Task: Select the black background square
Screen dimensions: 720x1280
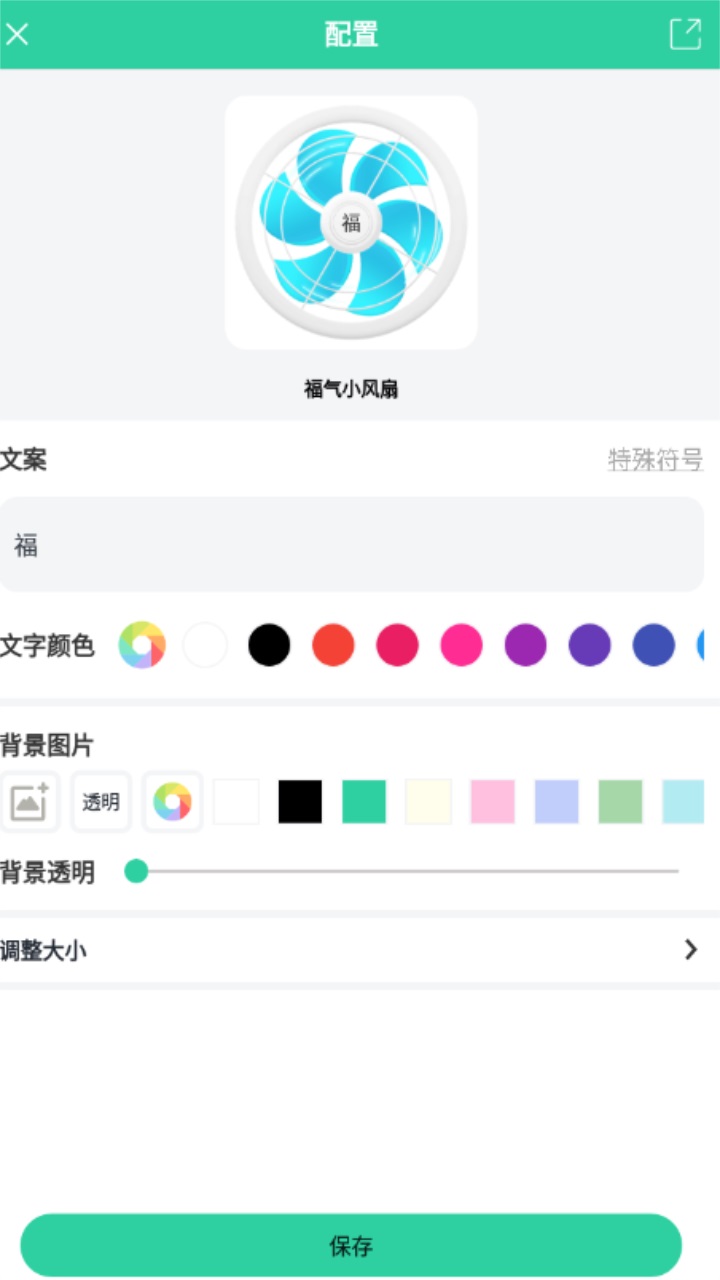Action: pos(300,802)
